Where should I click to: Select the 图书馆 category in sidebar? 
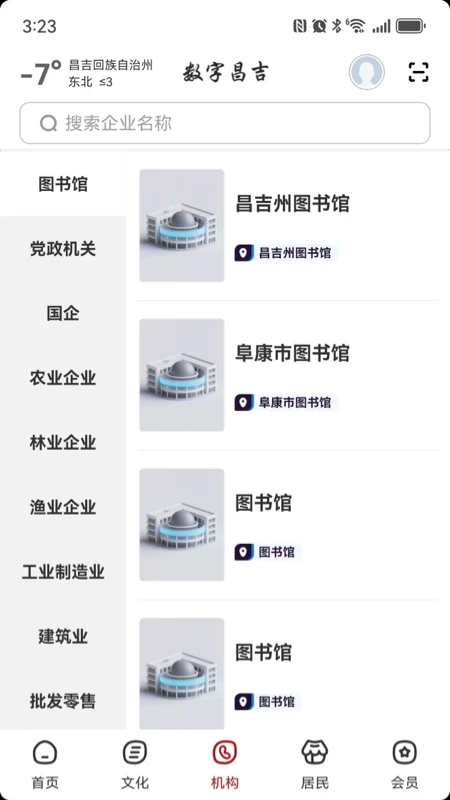point(63,184)
